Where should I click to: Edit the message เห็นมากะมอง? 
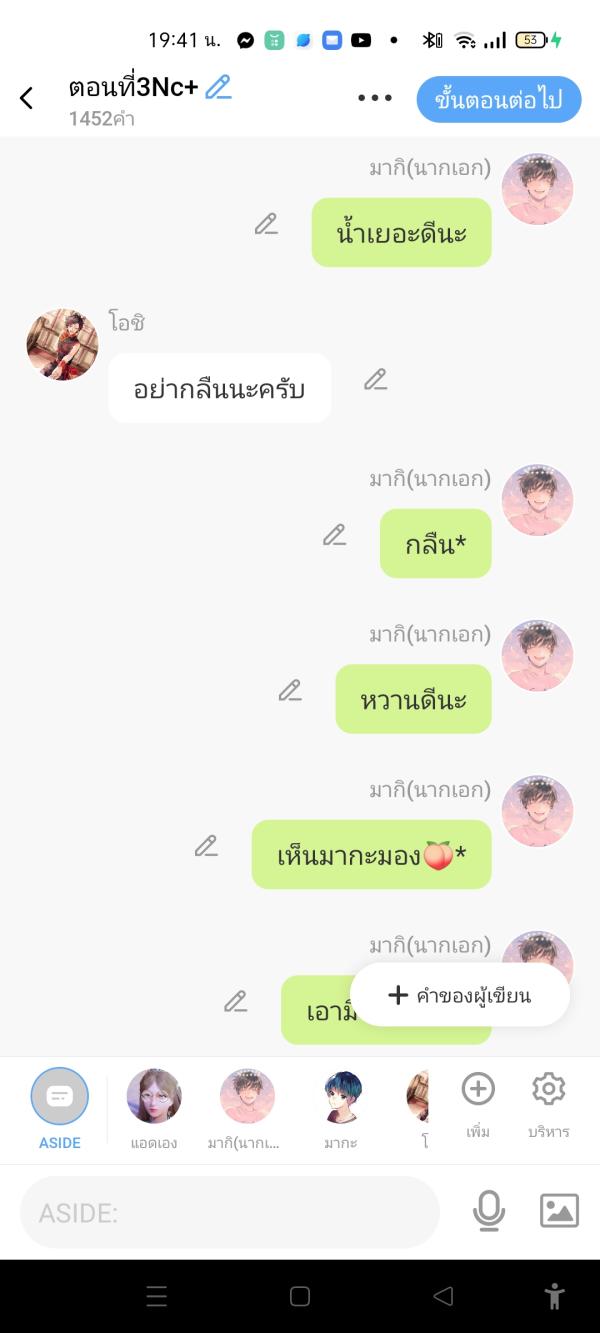pyautogui.click(x=206, y=846)
